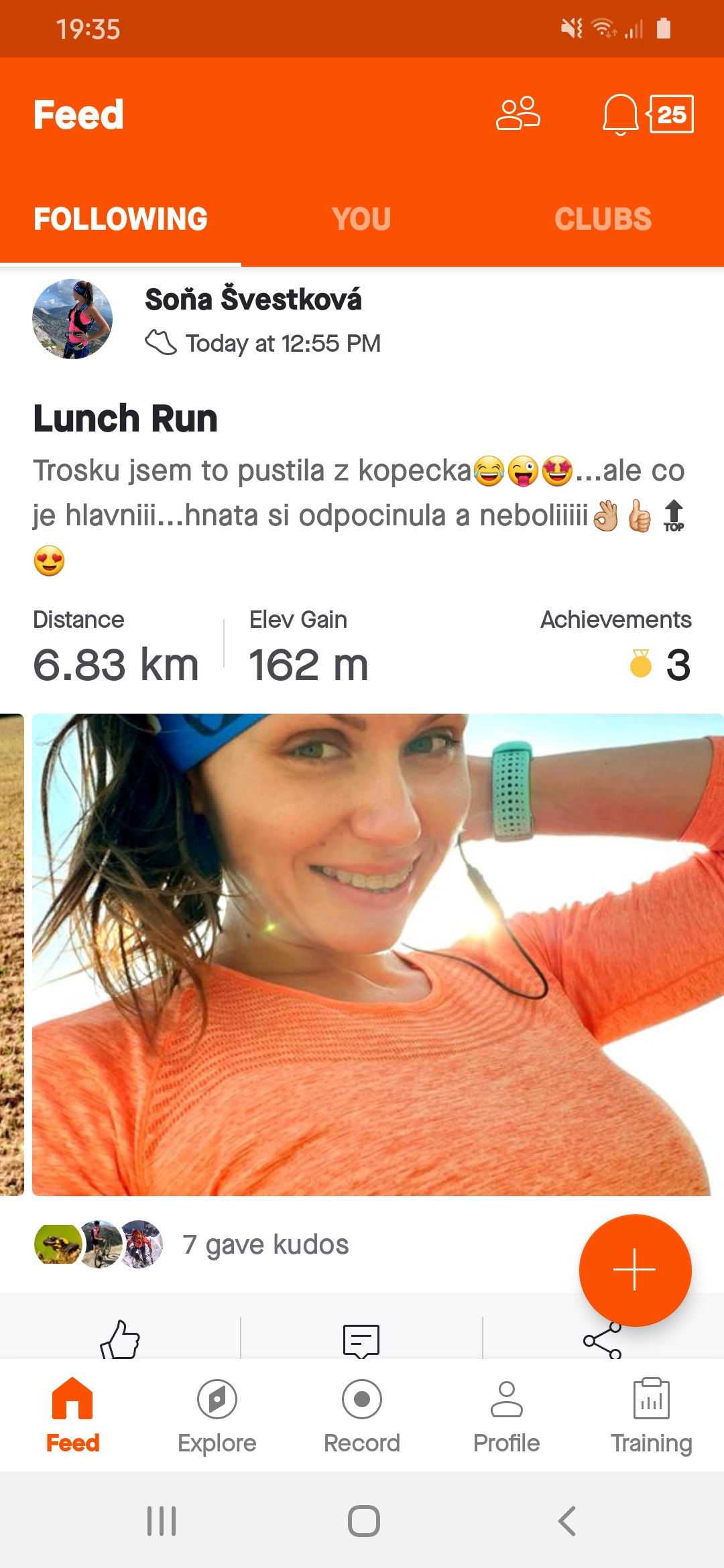Open Soňa Švestková's profile picture
Image resolution: width=724 pixels, height=1568 pixels.
coord(72,319)
